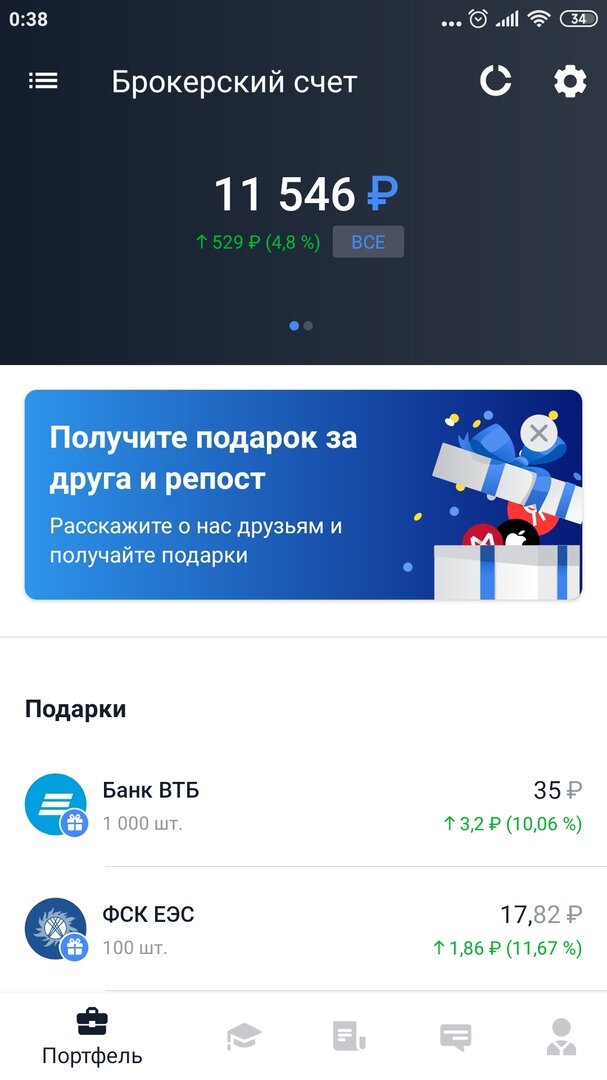Dismiss the gift promo banner
This screenshot has height=1080, width=607.
(x=539, y=433)
